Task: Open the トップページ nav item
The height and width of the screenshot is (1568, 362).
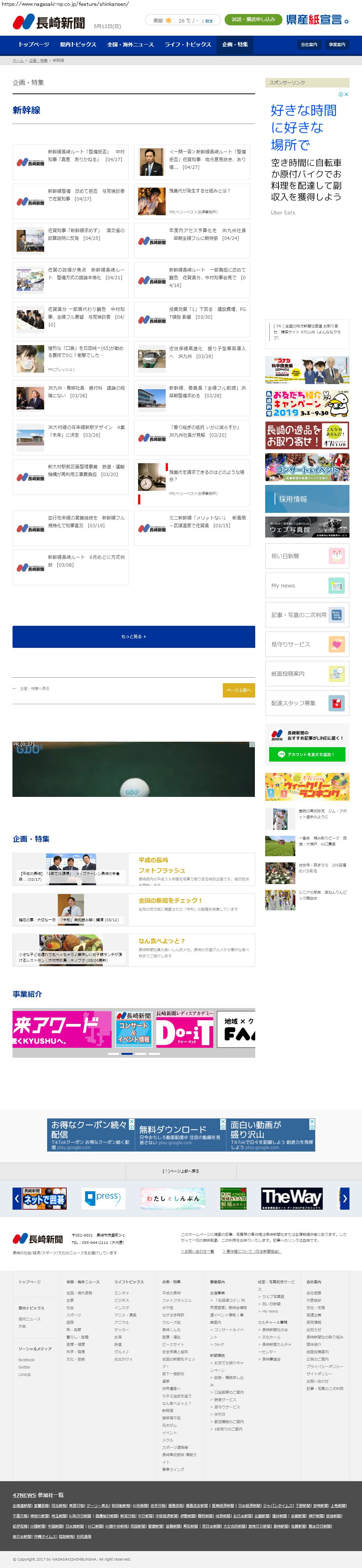Action: (34, 45)
